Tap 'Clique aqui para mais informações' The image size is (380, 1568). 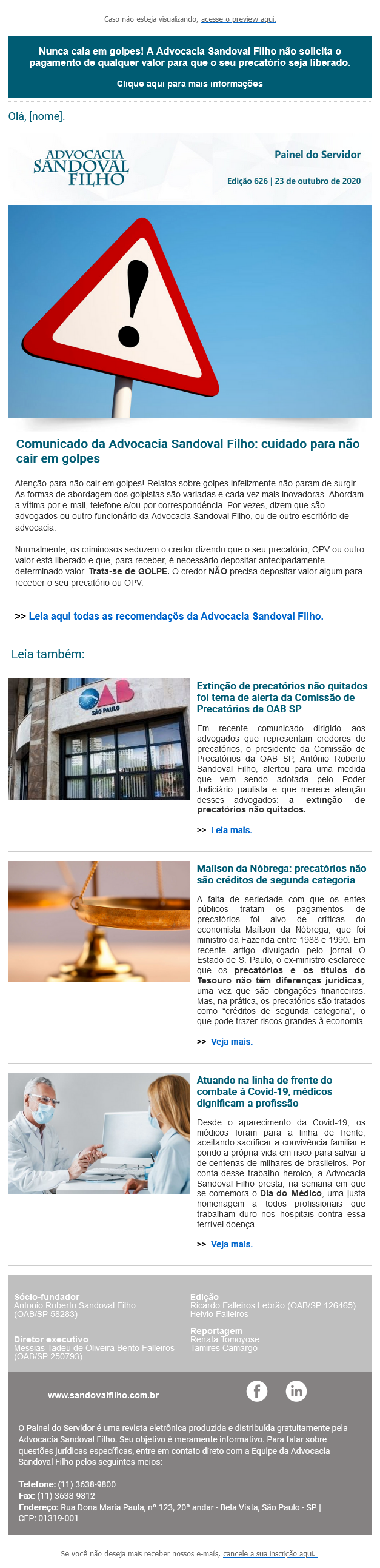[x=190, y=84]
